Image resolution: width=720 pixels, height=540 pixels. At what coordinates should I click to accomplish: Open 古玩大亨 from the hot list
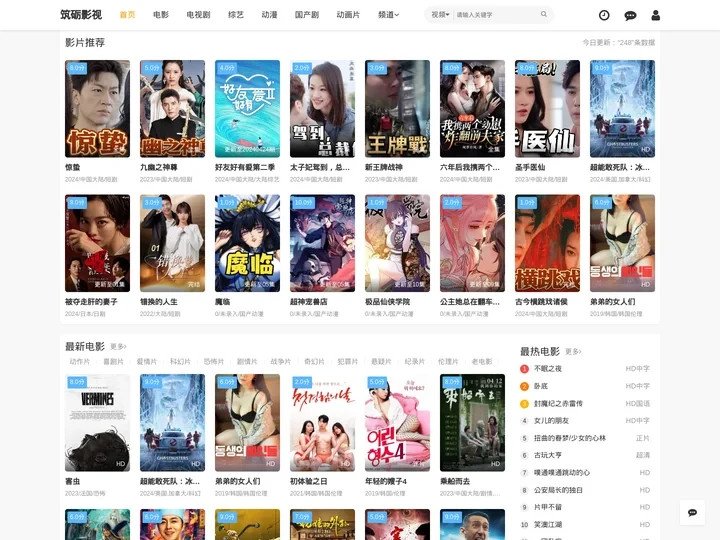pyautogui.click(x=547, y=455)
